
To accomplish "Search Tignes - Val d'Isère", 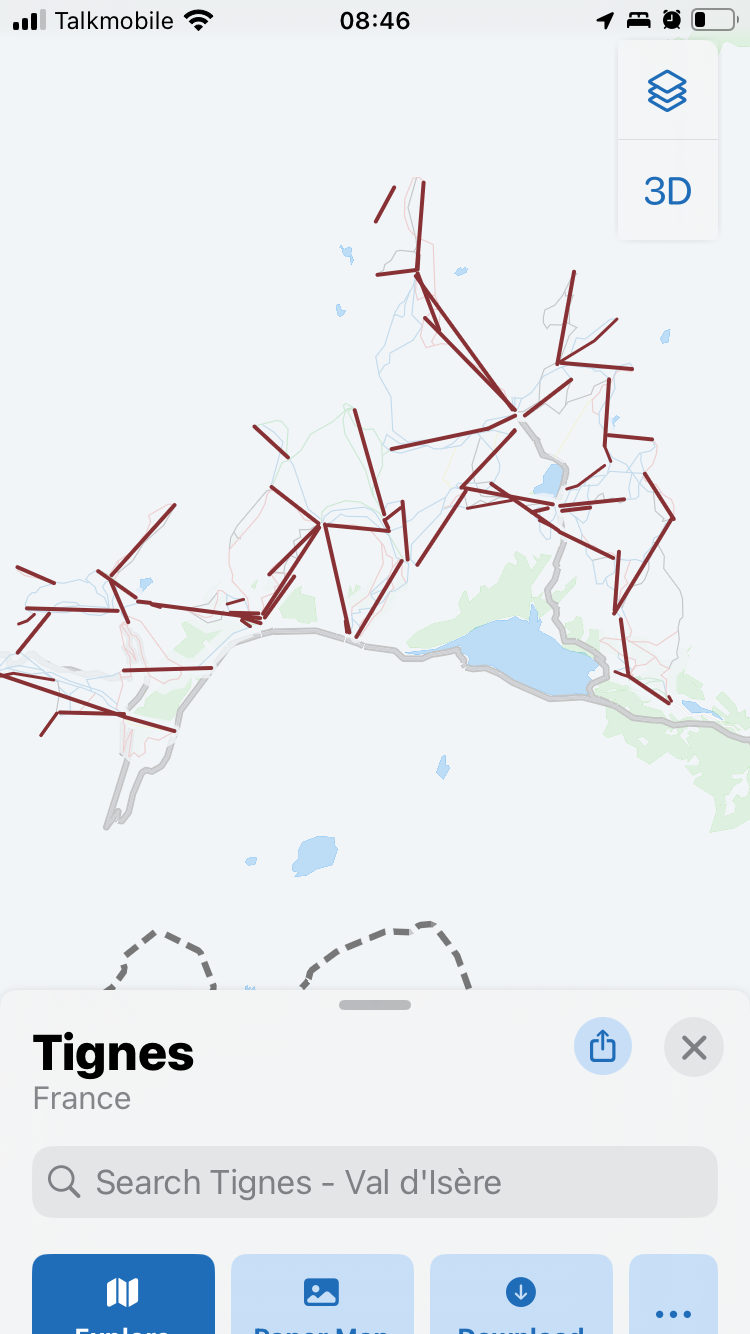I will coord(375,1182).
